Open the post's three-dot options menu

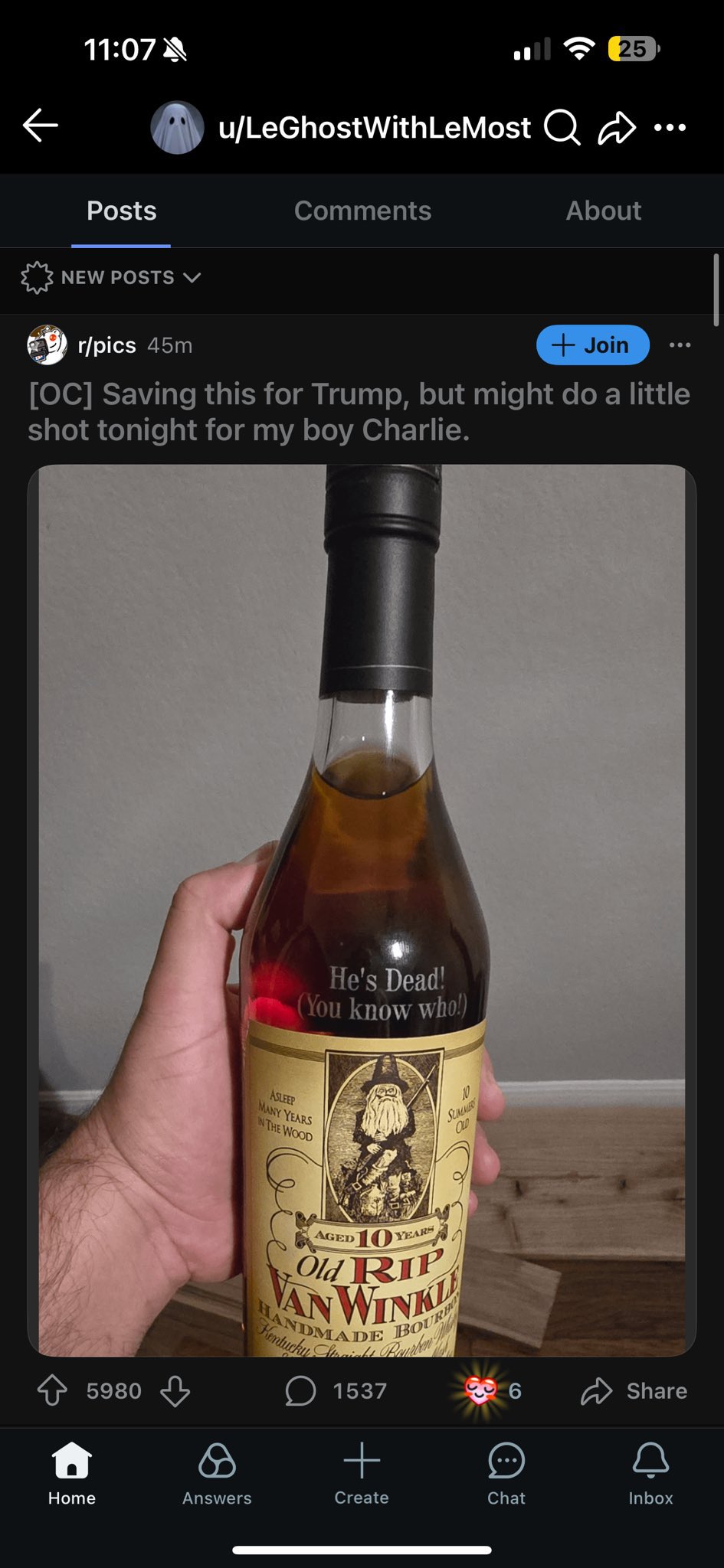(680, 345)
